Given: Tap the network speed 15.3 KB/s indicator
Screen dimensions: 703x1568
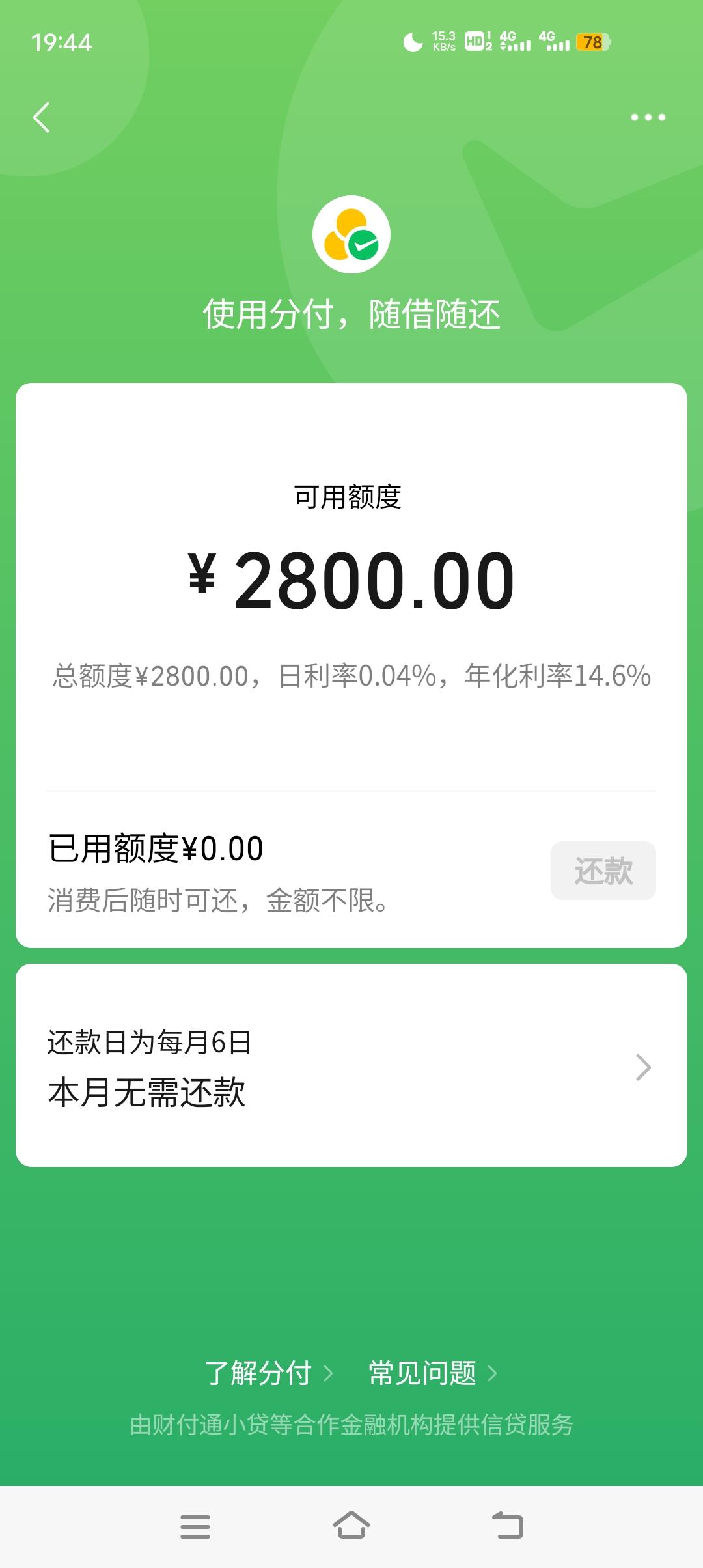Looking at the screenshot, I should pos(443,41).
